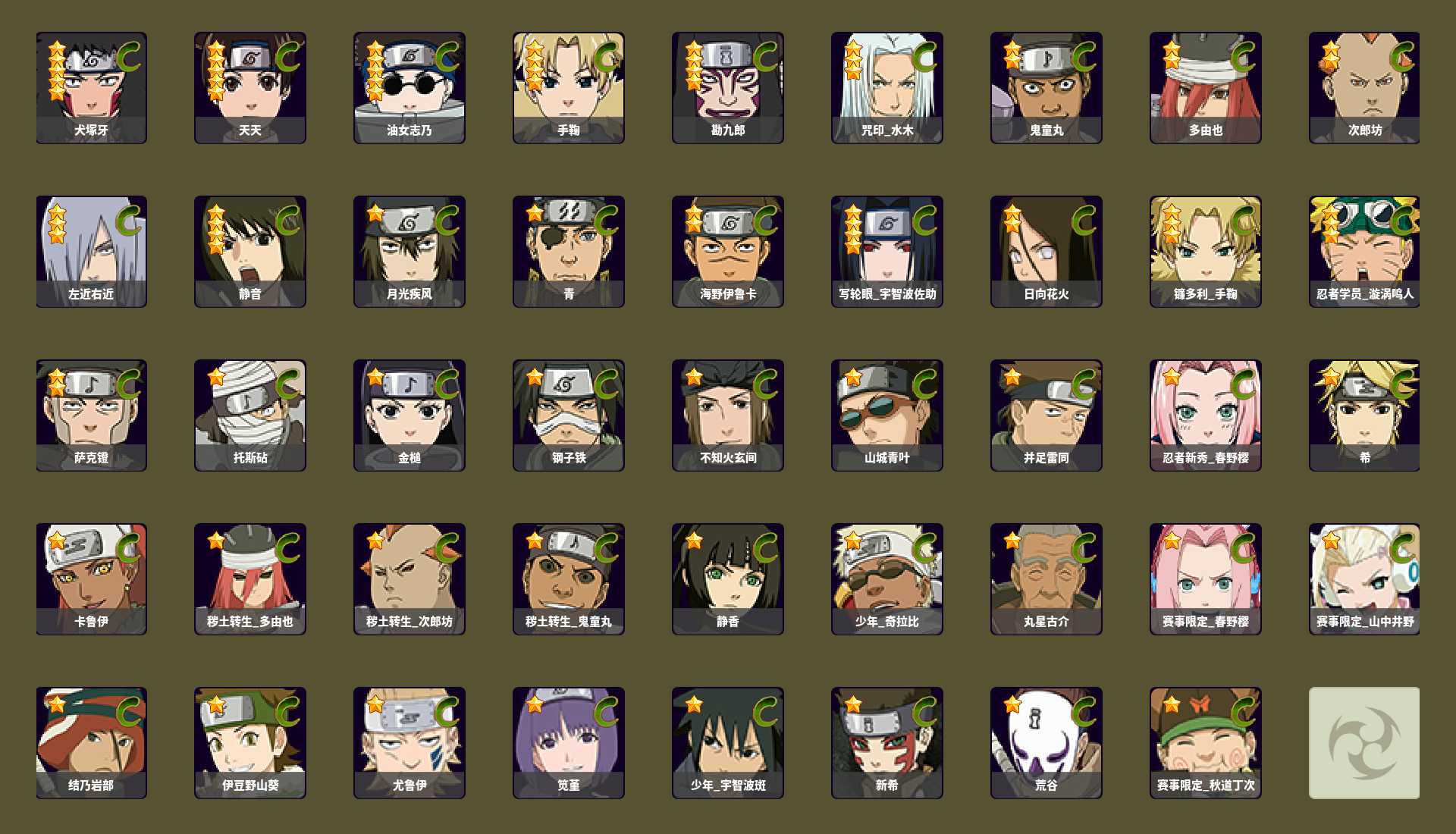Select the ninja 犬塚牙
The height and width of the screenshot is (834, 1456).
point(91,87)
